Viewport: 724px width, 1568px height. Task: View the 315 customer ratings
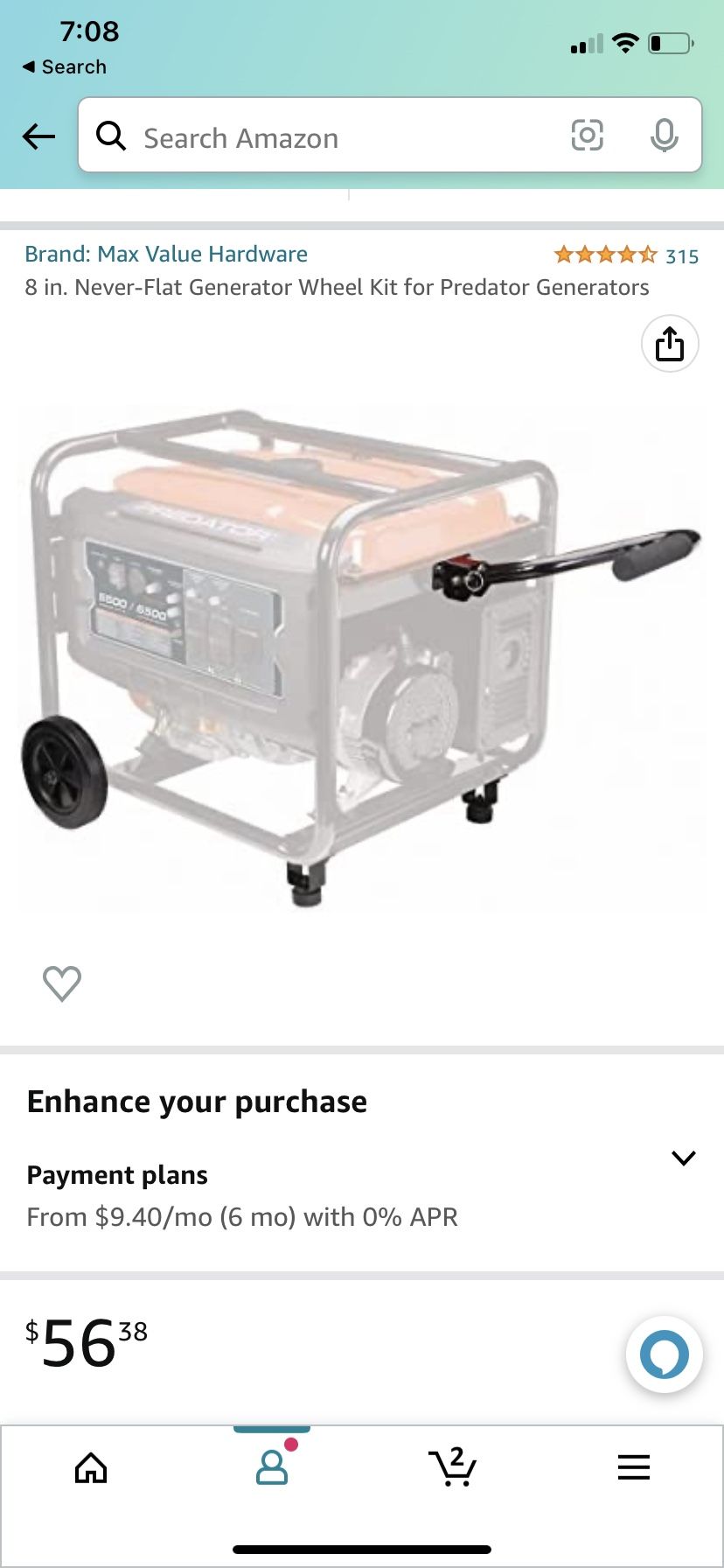626,255
